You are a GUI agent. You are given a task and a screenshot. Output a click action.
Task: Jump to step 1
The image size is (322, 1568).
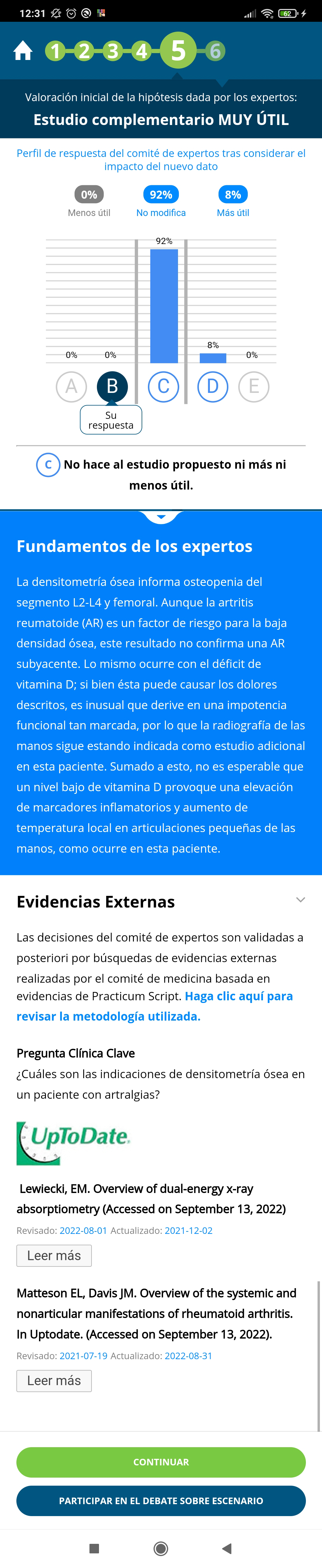click(x=55, y=51)
